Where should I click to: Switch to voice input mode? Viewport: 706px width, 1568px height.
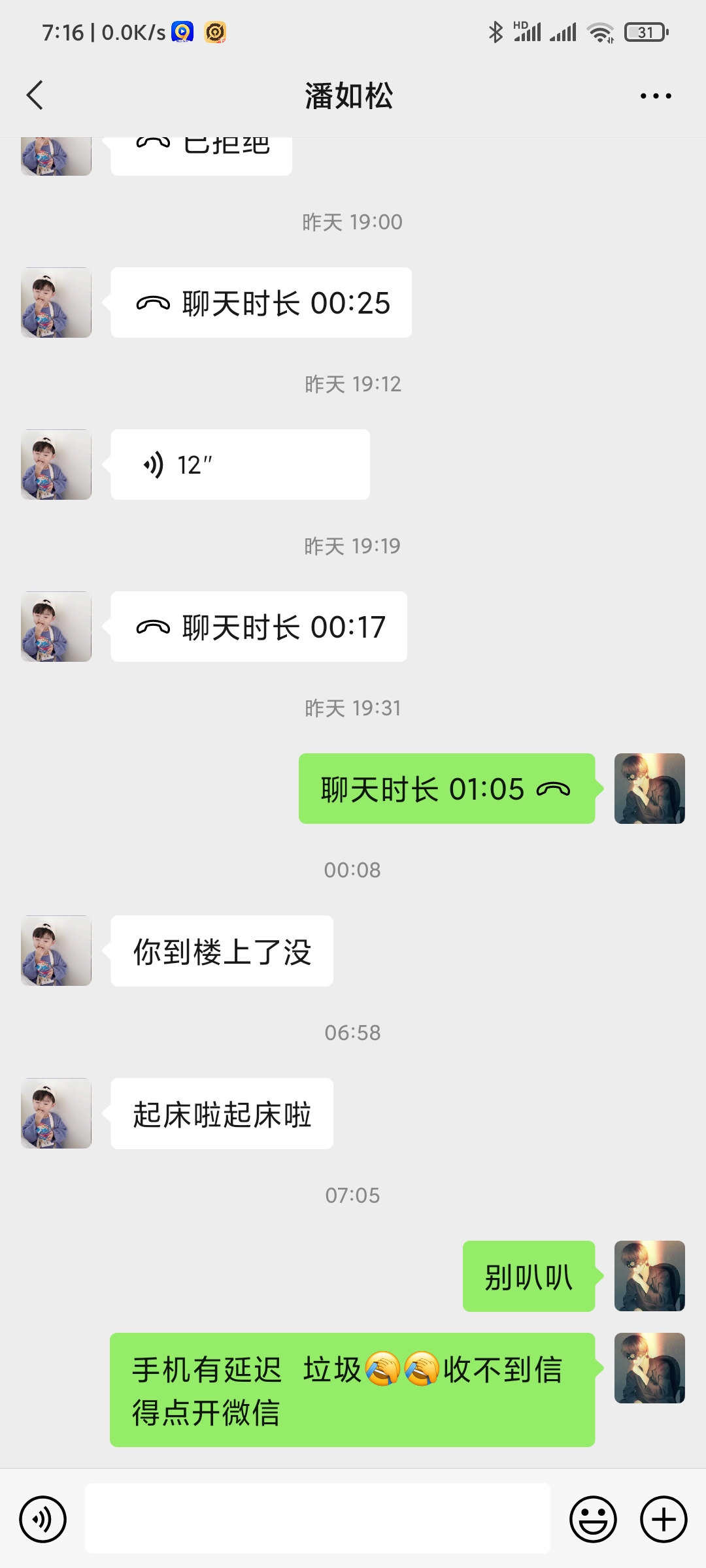43,1519
